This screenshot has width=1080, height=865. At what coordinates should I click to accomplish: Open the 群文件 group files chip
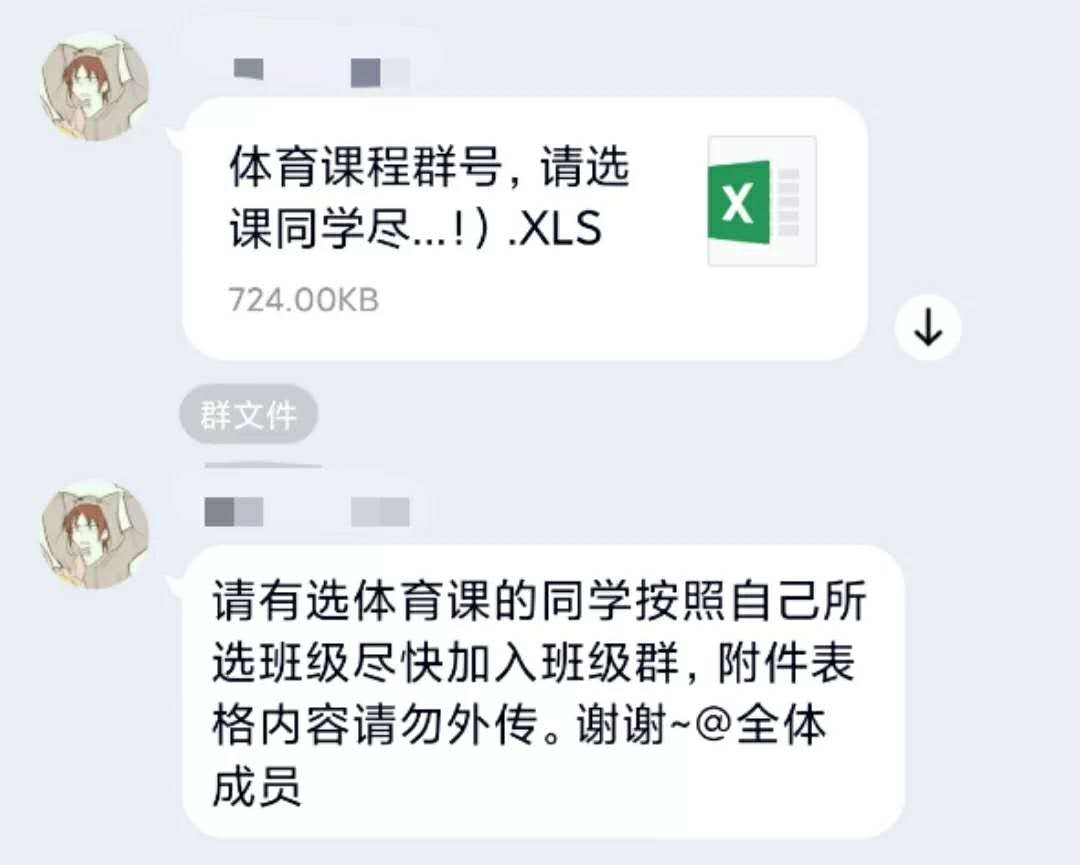(x=248, y=415)
